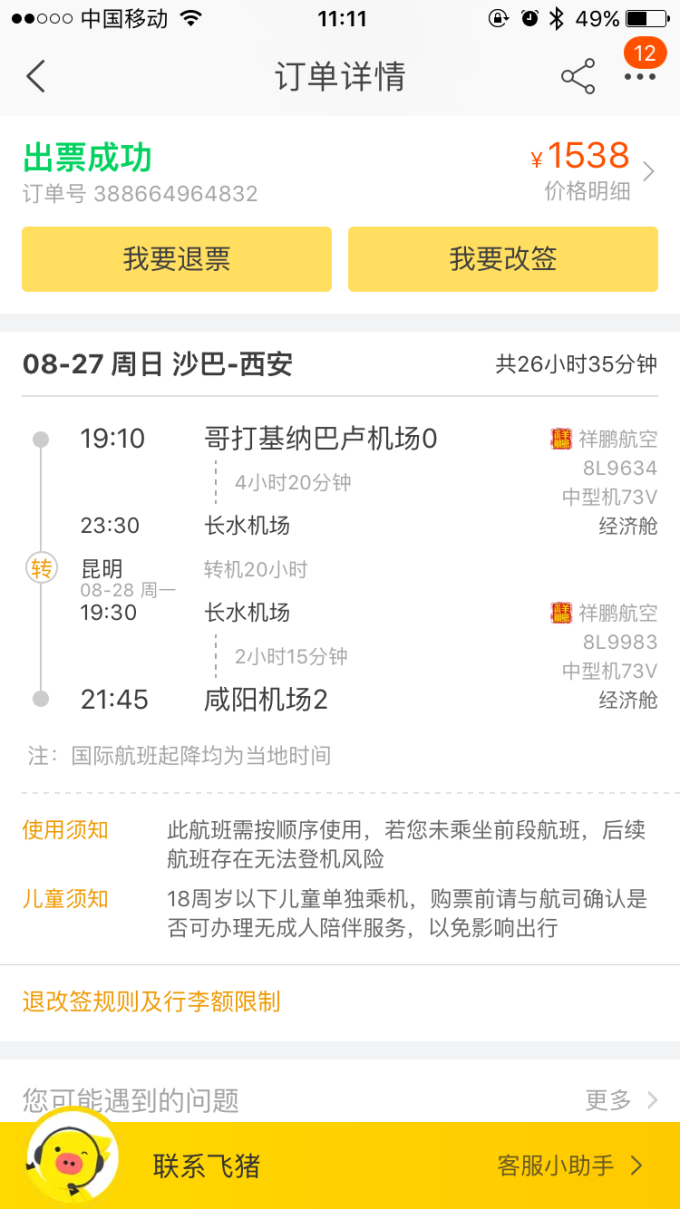Tap the 我要退票 refund button
The width and height of the screenshot is (680, 1209).
point(177,259)
